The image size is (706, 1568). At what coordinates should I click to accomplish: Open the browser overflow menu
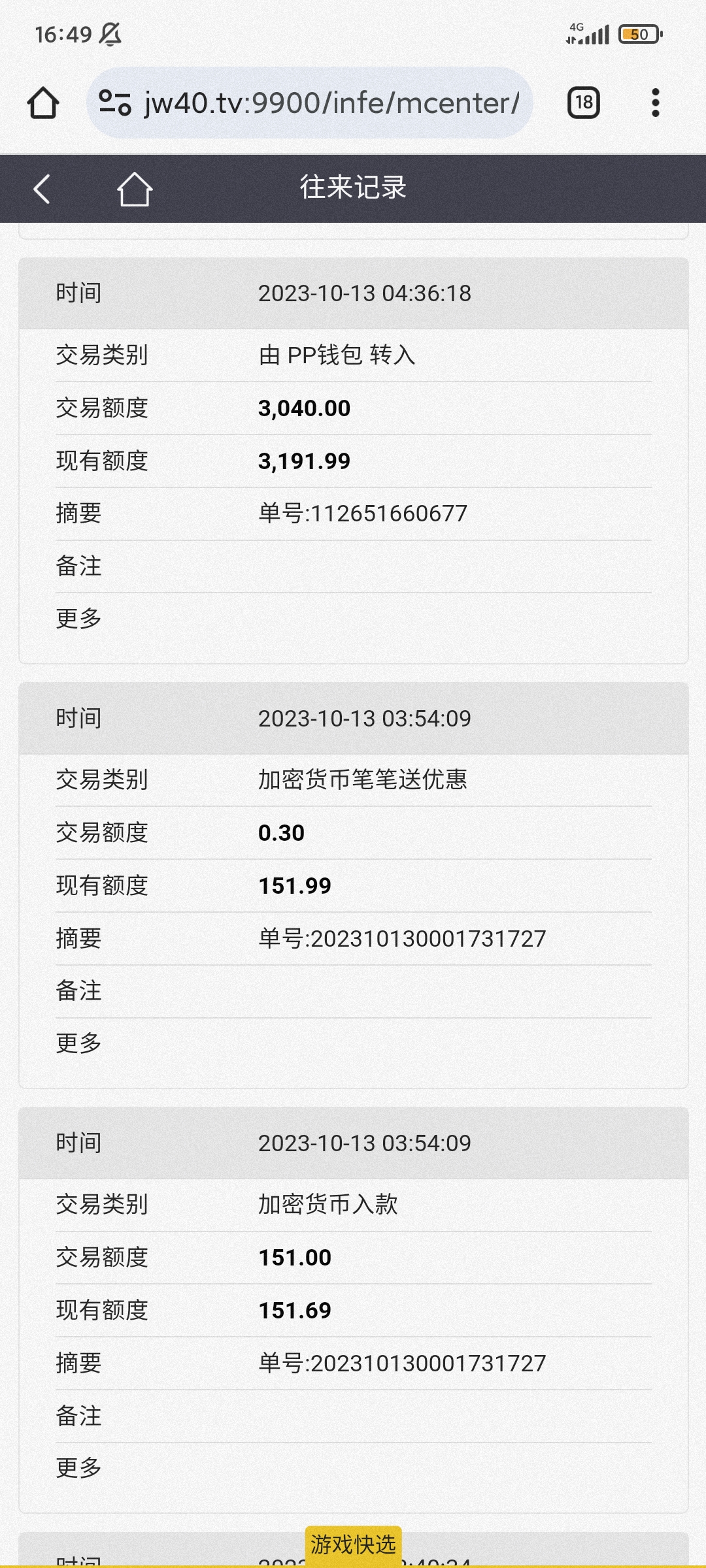(655, 103)
